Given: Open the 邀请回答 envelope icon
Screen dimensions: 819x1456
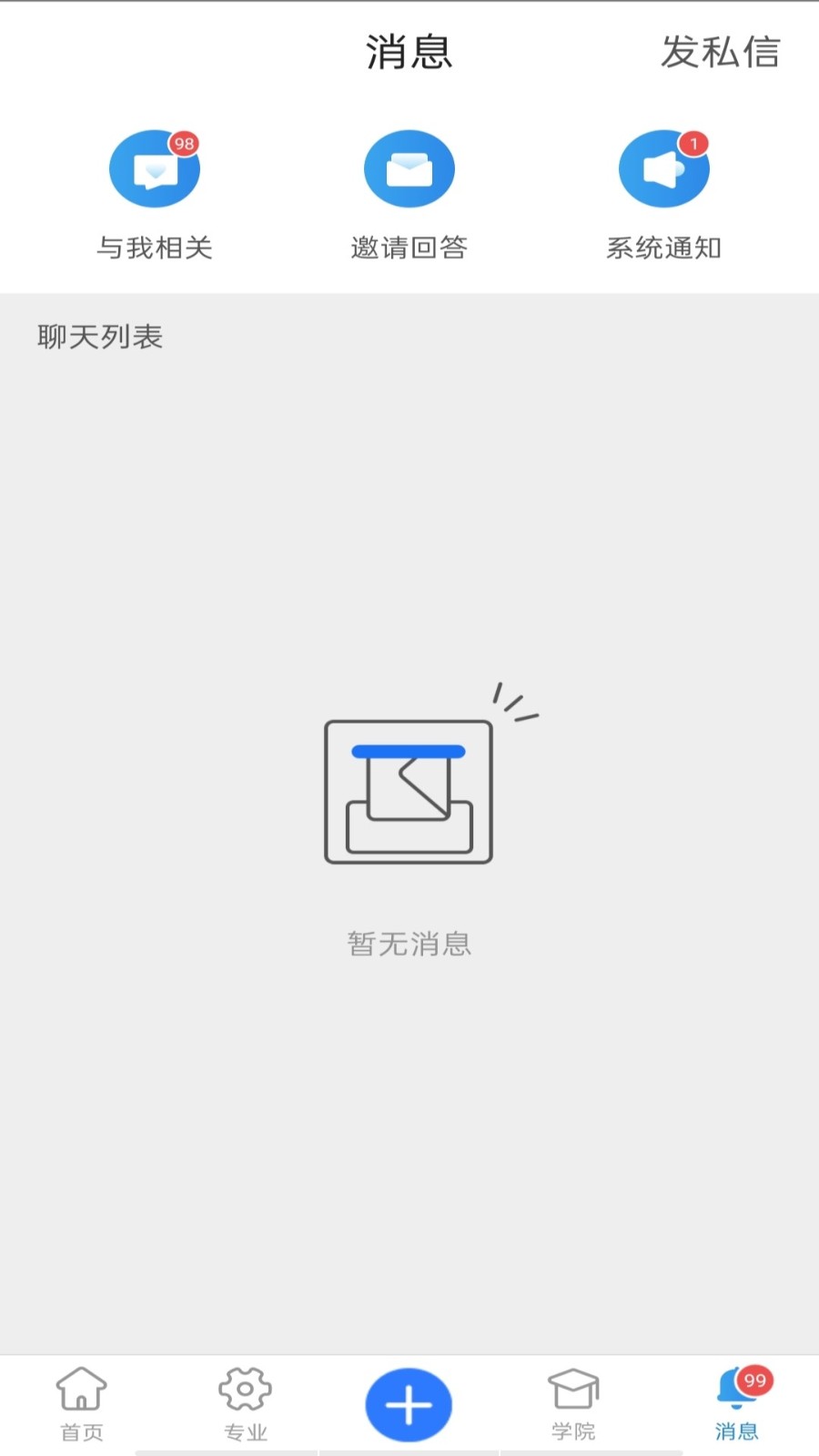Looking at the screenshot, I should coord(409,168).
